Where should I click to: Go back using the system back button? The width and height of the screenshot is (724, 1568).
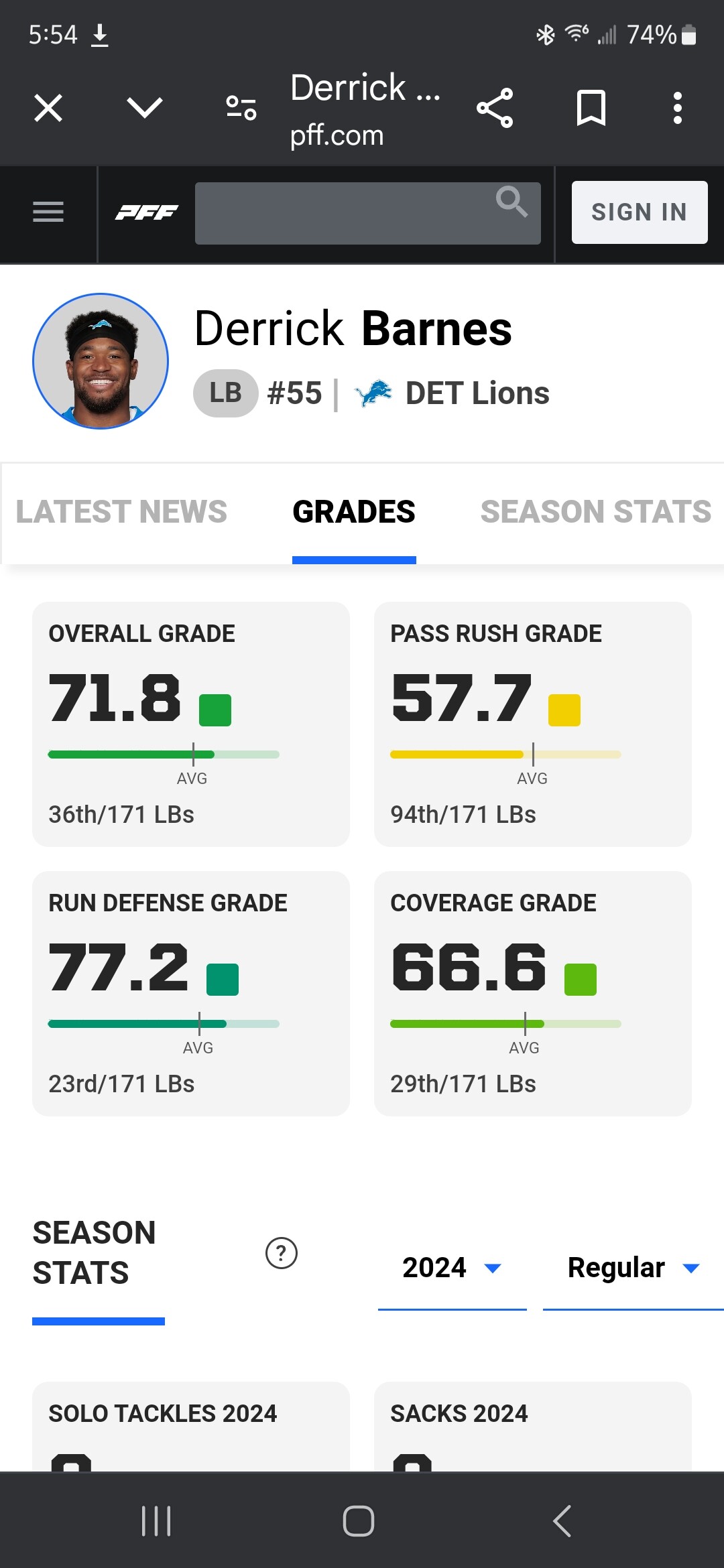562,1520
